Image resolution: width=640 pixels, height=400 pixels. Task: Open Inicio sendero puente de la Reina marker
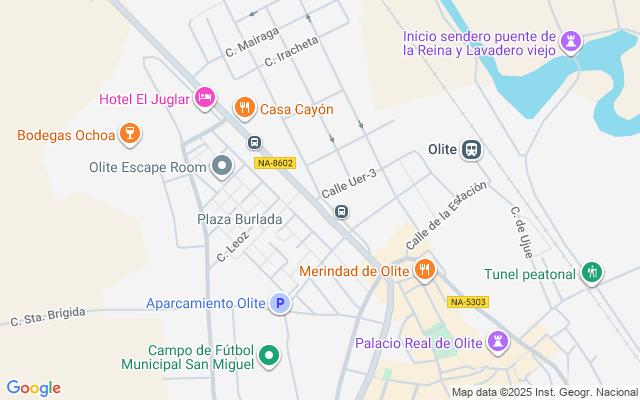coord(571,41)
